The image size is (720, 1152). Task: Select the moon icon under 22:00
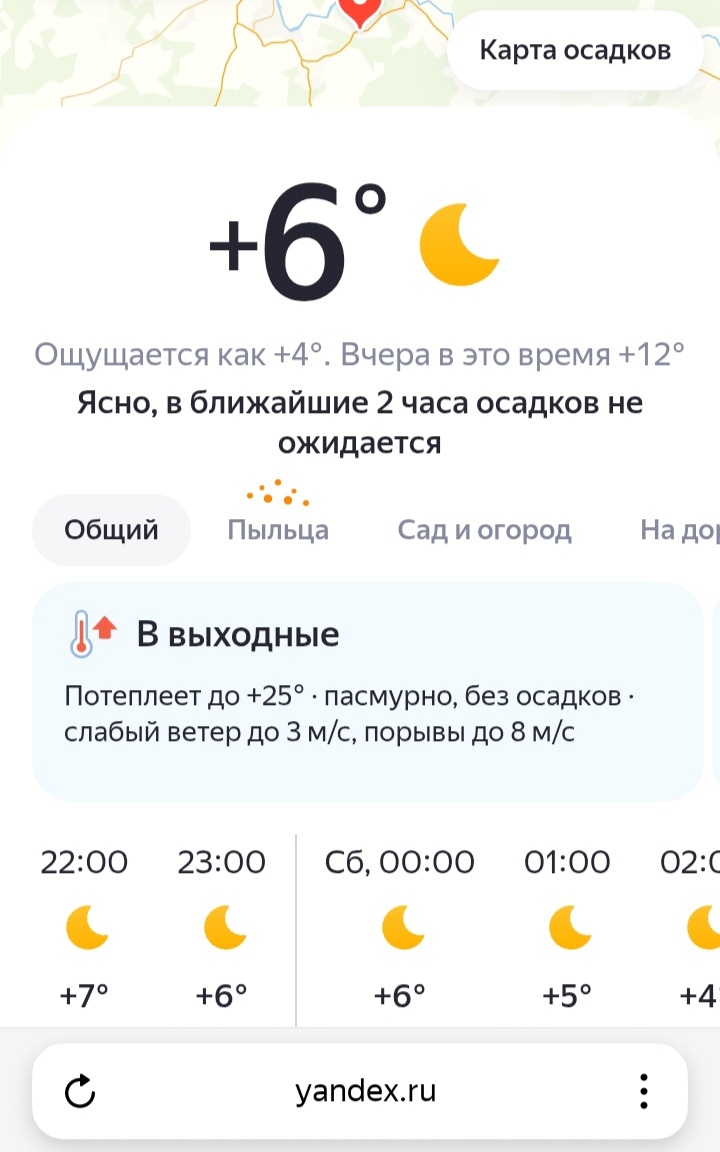tap(85, 929)
